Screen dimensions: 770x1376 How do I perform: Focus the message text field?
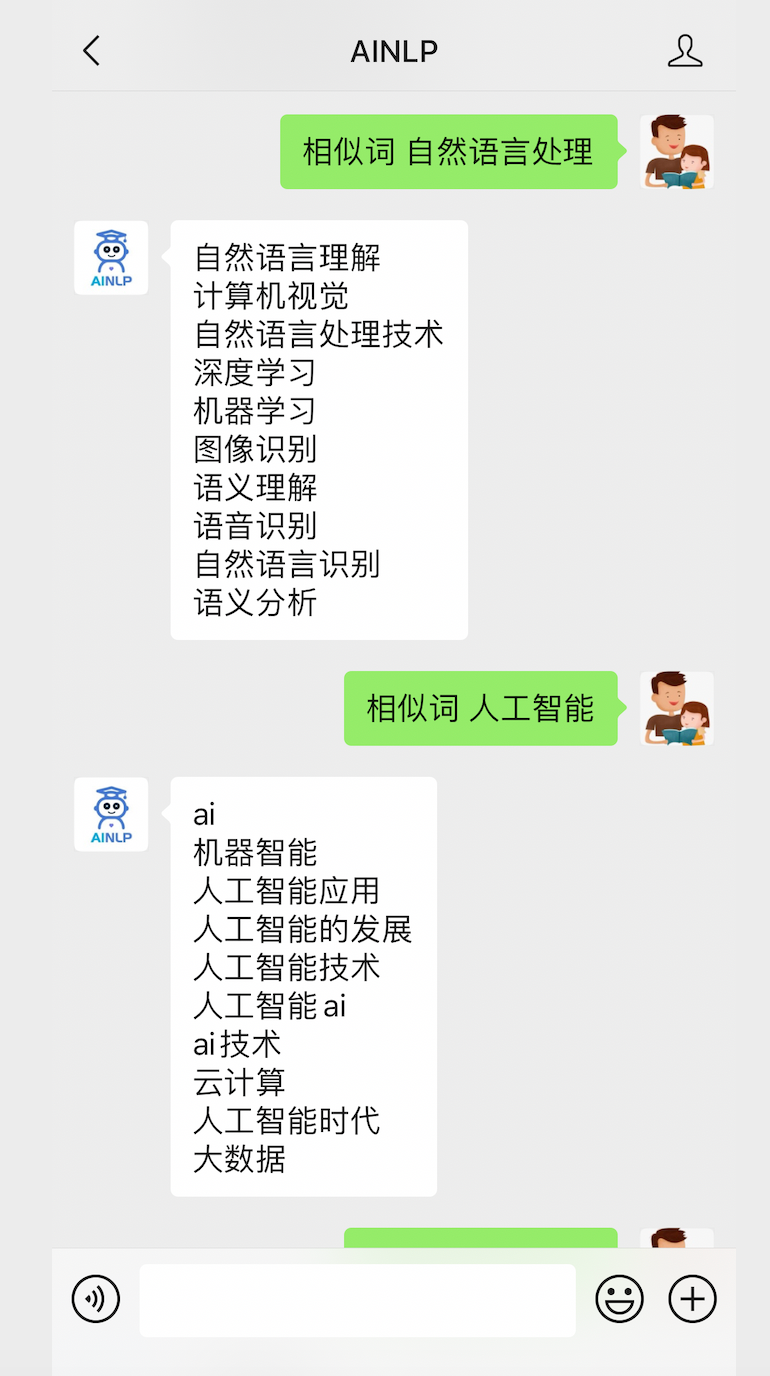pos(357,1300)
